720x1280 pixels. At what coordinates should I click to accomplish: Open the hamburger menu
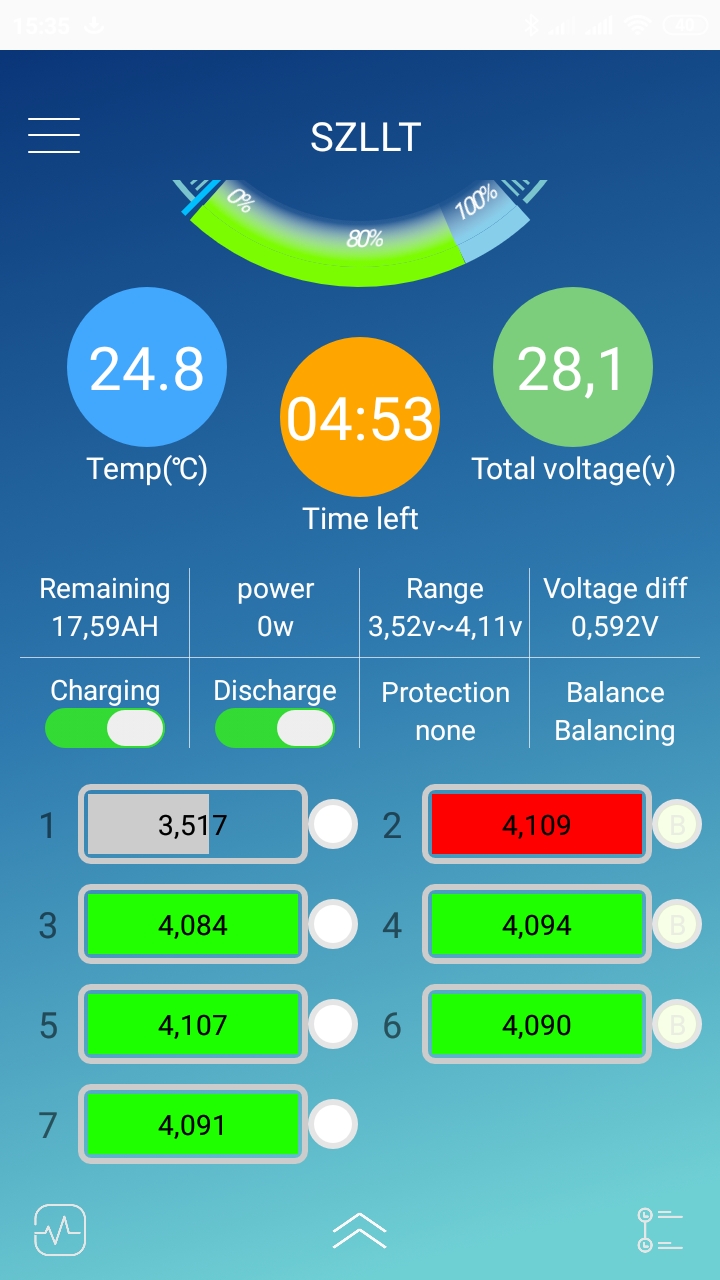(54, 136)
